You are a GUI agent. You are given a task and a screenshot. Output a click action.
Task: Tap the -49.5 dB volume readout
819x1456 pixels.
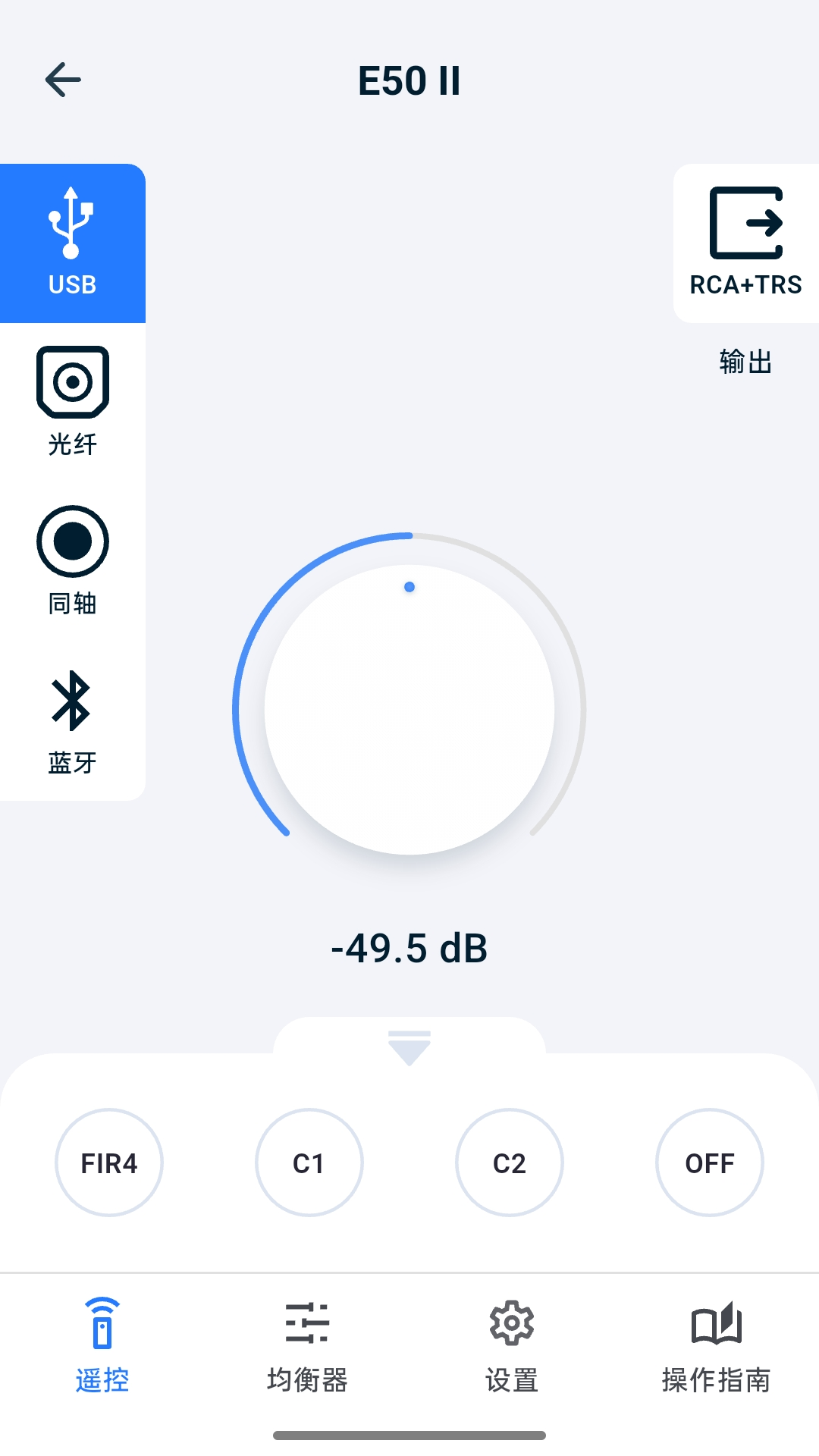click(409, 946)
